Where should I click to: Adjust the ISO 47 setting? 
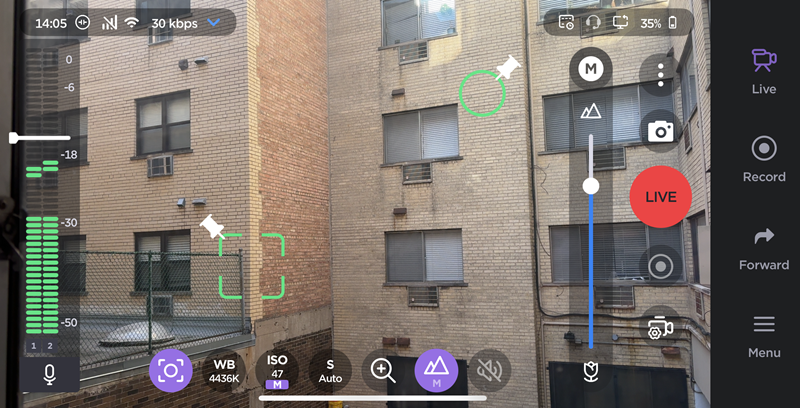tap(277, 371)
